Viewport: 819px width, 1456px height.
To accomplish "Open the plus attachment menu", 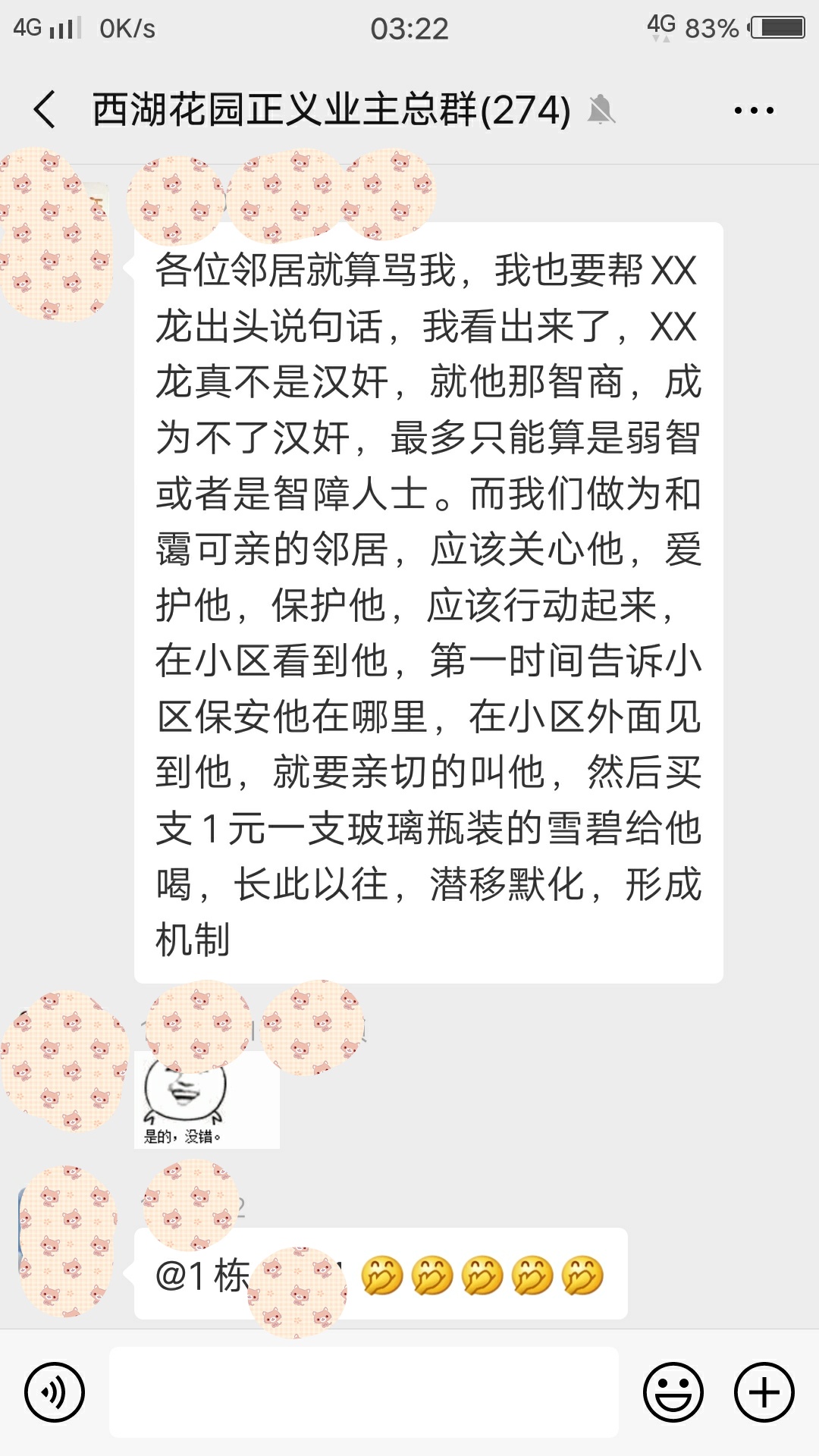I will pyautogui.click(x=764, y=1392).
